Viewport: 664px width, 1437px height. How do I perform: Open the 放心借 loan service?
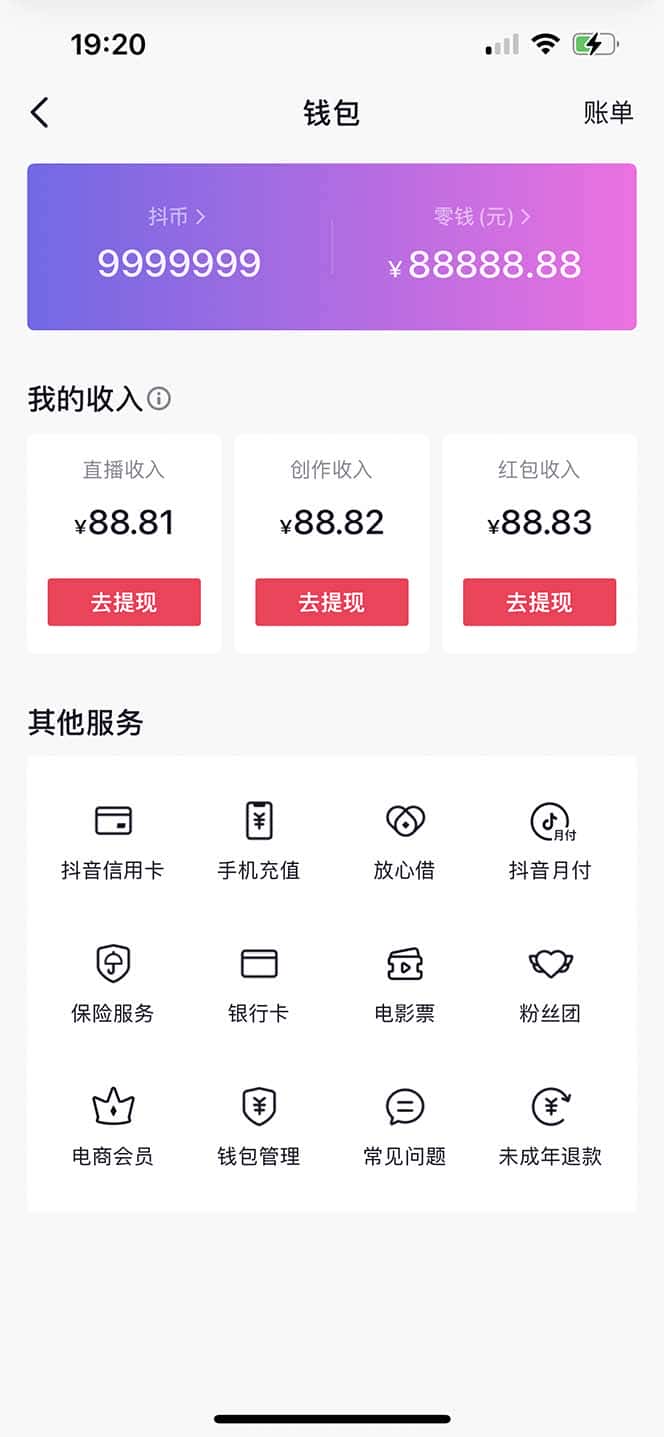click(x=405, y=841)
